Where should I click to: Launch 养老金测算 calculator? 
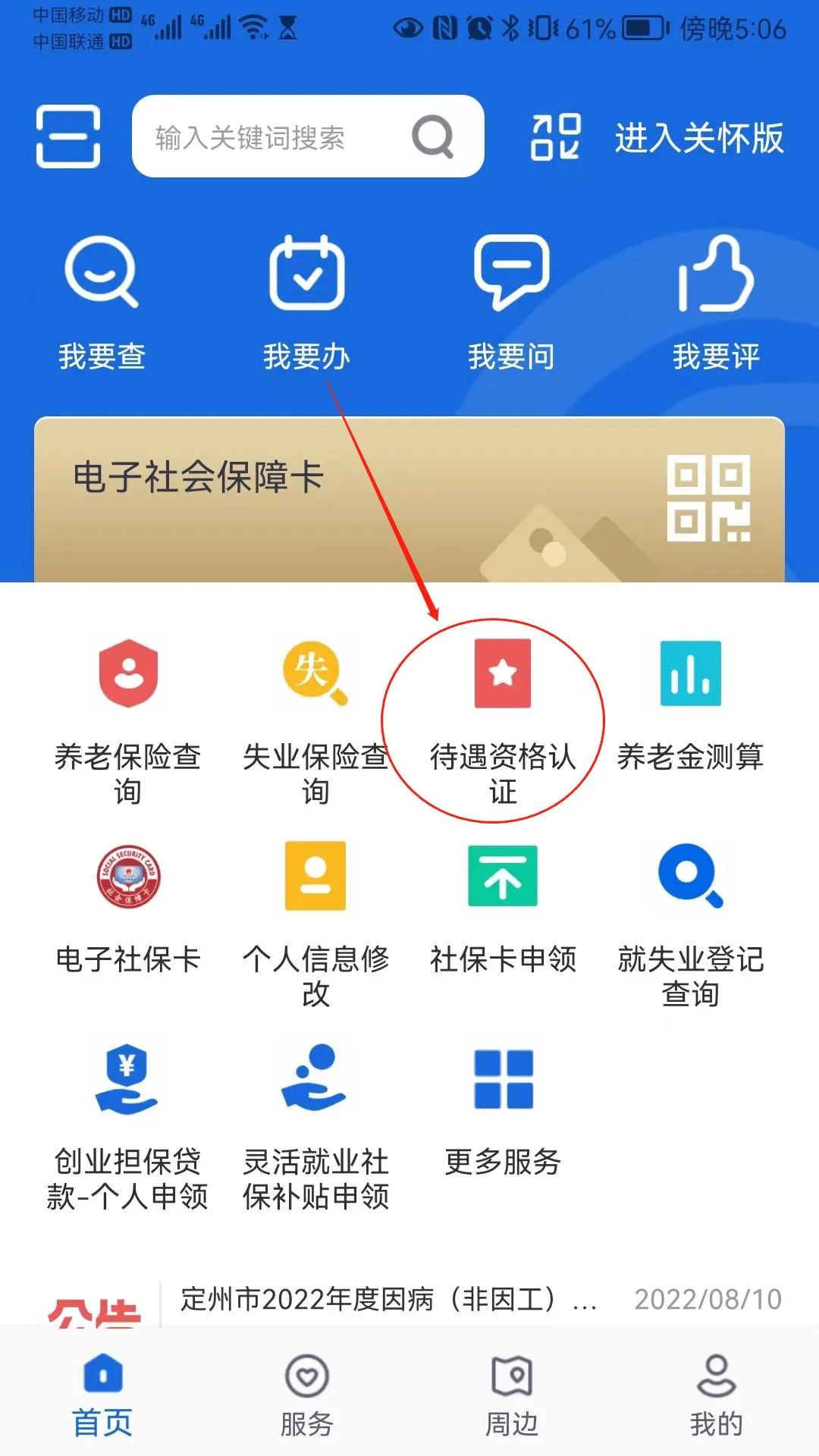pyautogui.click(x=690, y=705)
